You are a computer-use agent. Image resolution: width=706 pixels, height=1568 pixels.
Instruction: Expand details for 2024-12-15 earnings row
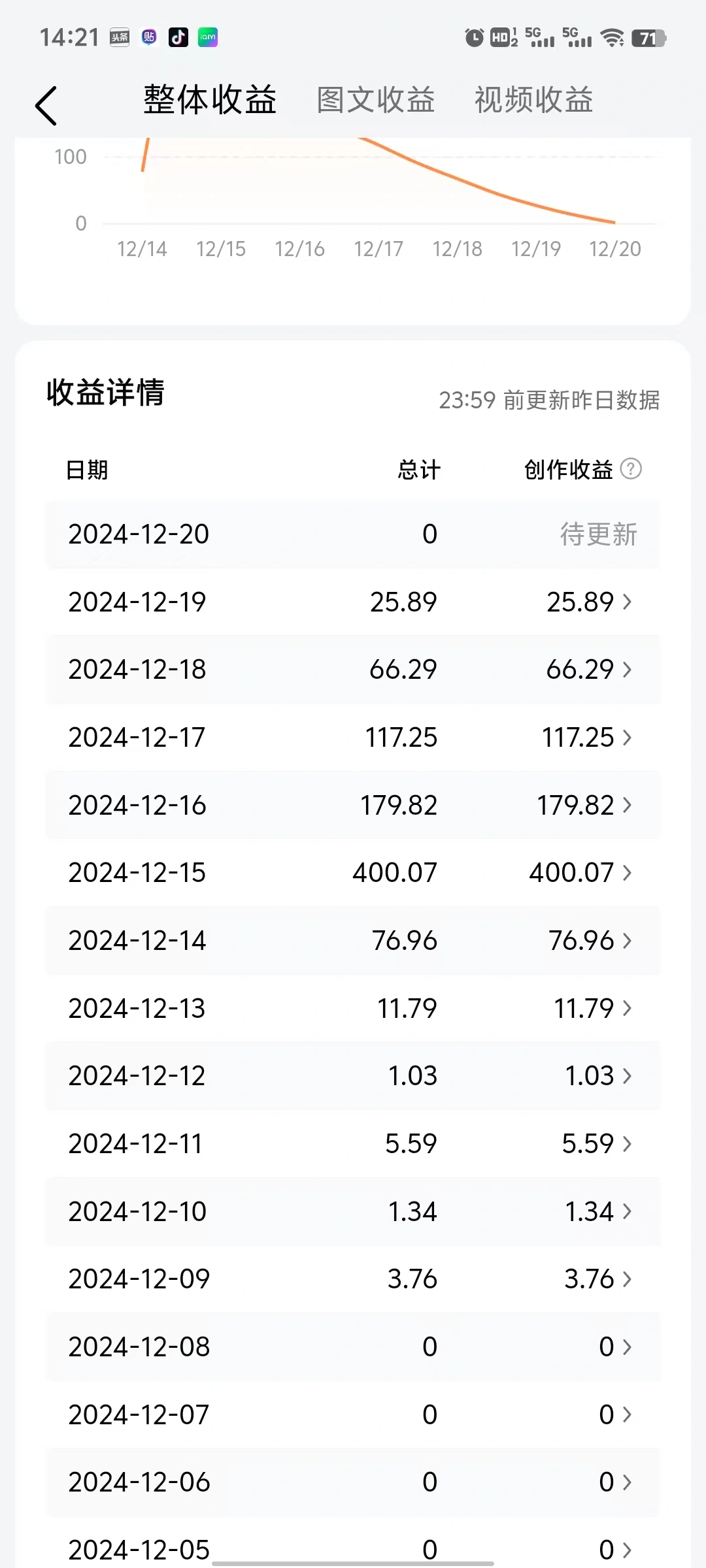tap(626, 873)
